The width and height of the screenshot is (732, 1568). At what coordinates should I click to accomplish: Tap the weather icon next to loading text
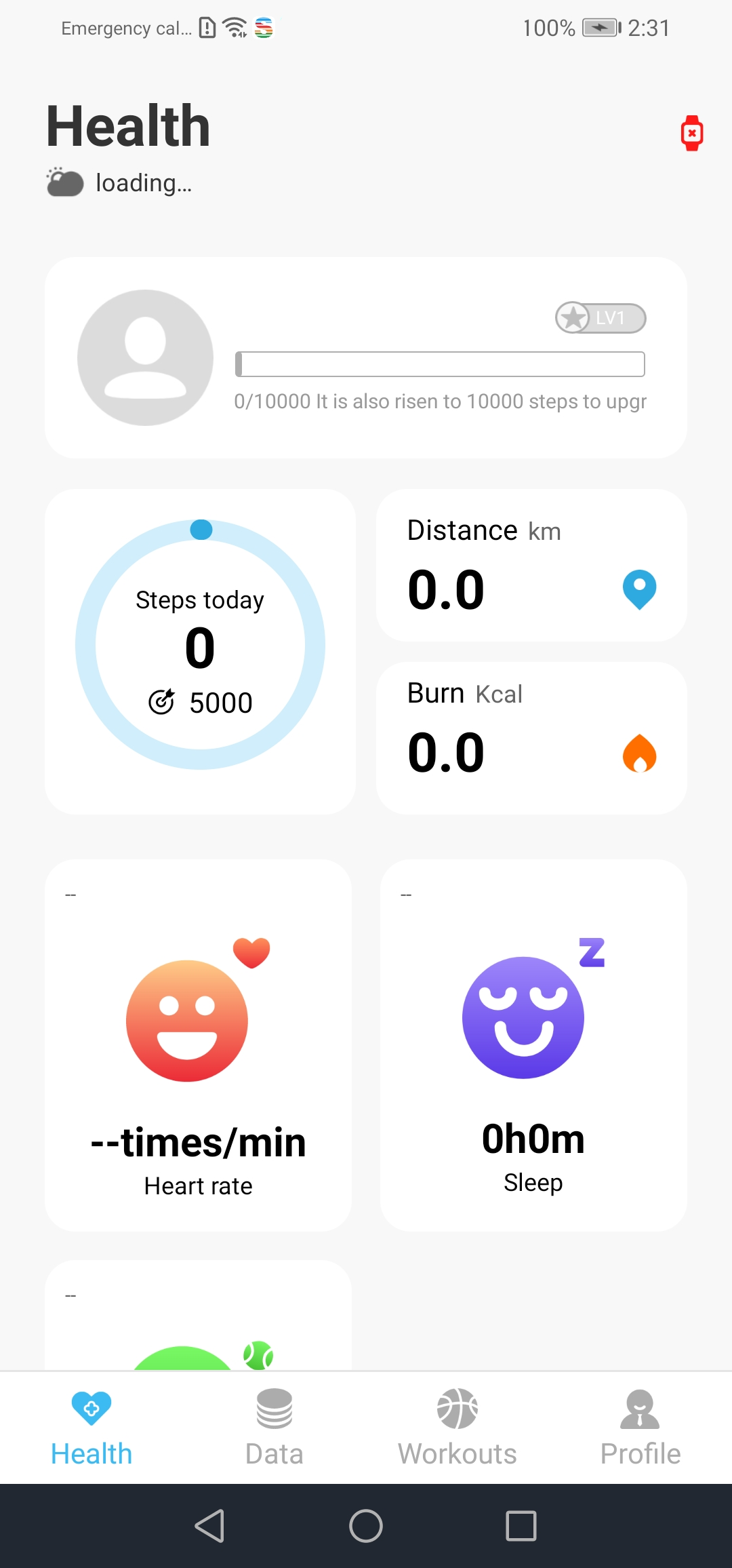point(64,182)
